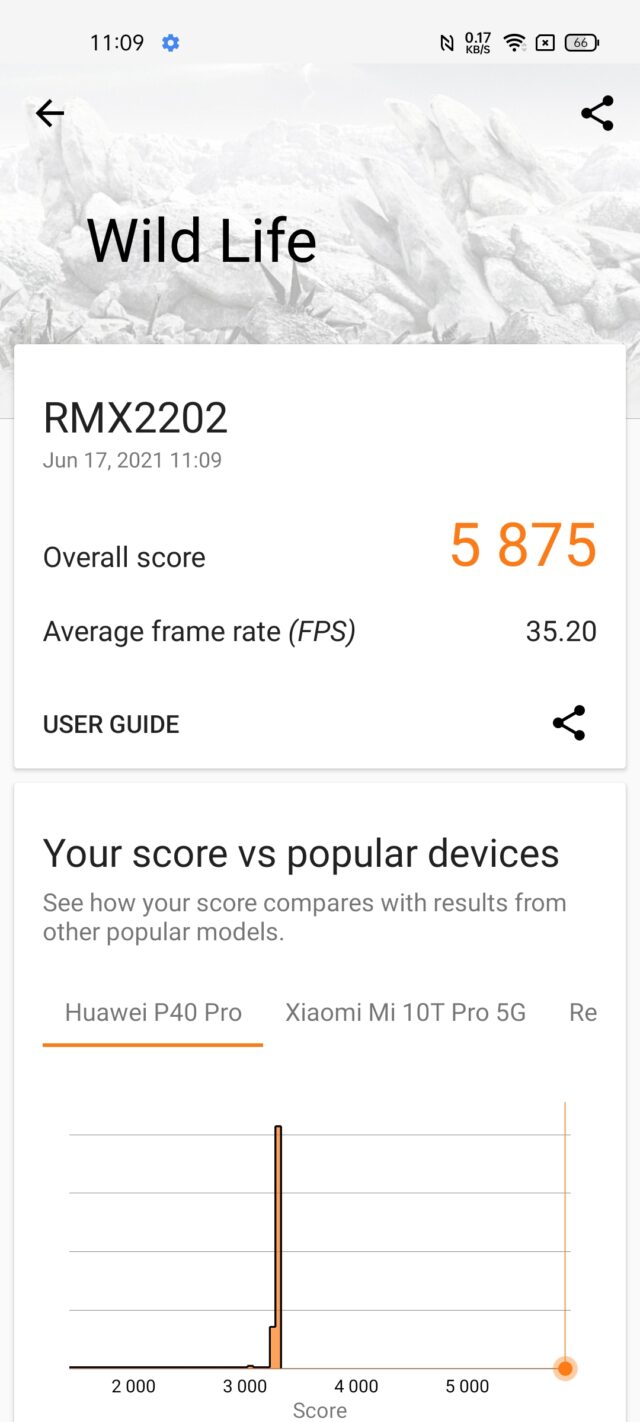Switch to the Xiaomi Mi 10T Pro 5G tab
640x1422 pixels.
coord(405,1012)
